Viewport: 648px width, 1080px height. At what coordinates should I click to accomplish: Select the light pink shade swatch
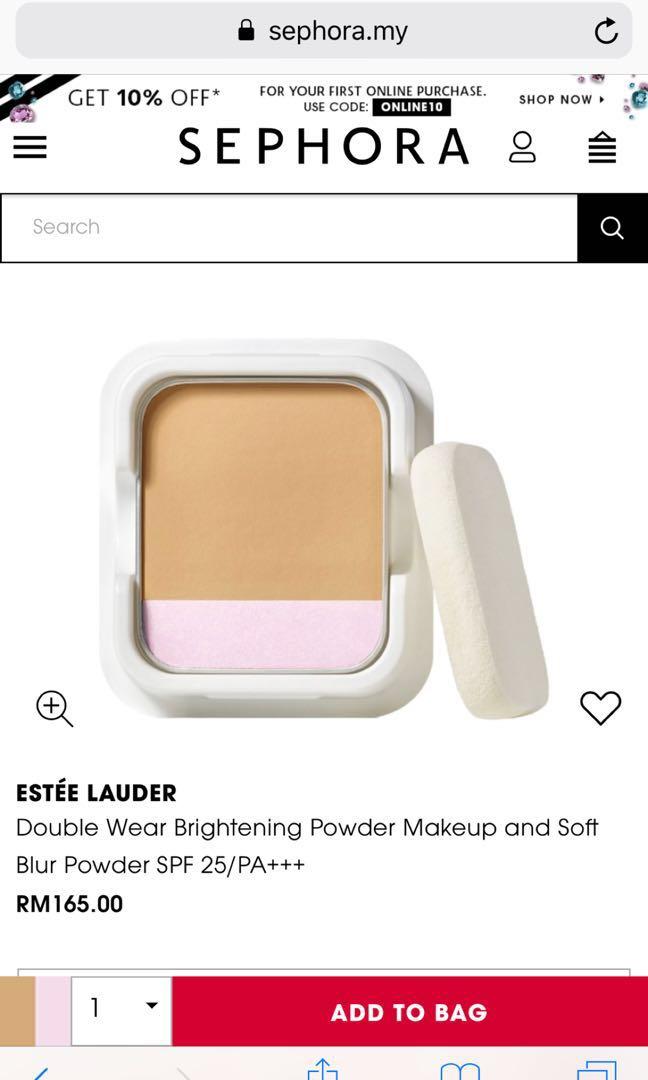point(53,1010)
